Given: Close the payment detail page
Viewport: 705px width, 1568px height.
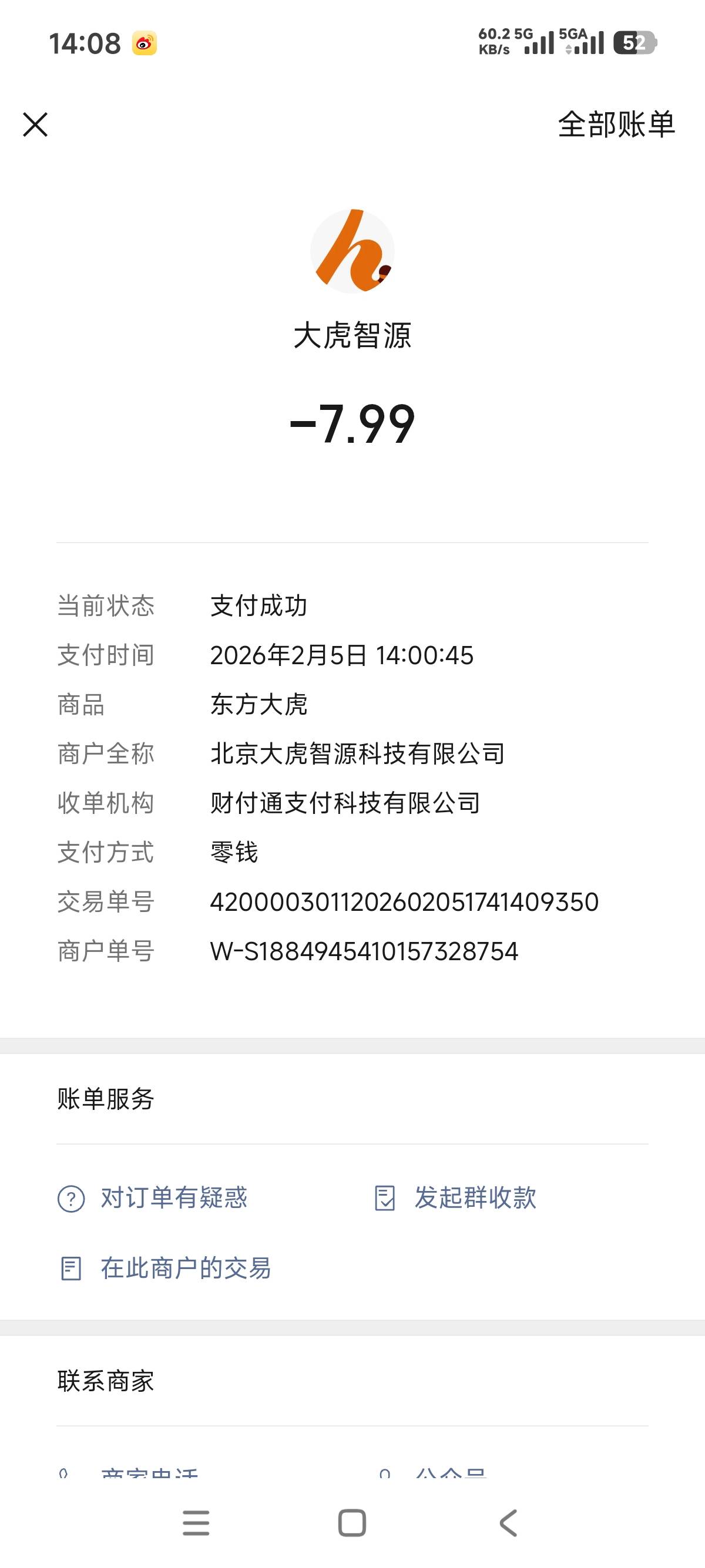Looking at the screenshot, I should tap(35, 125).
